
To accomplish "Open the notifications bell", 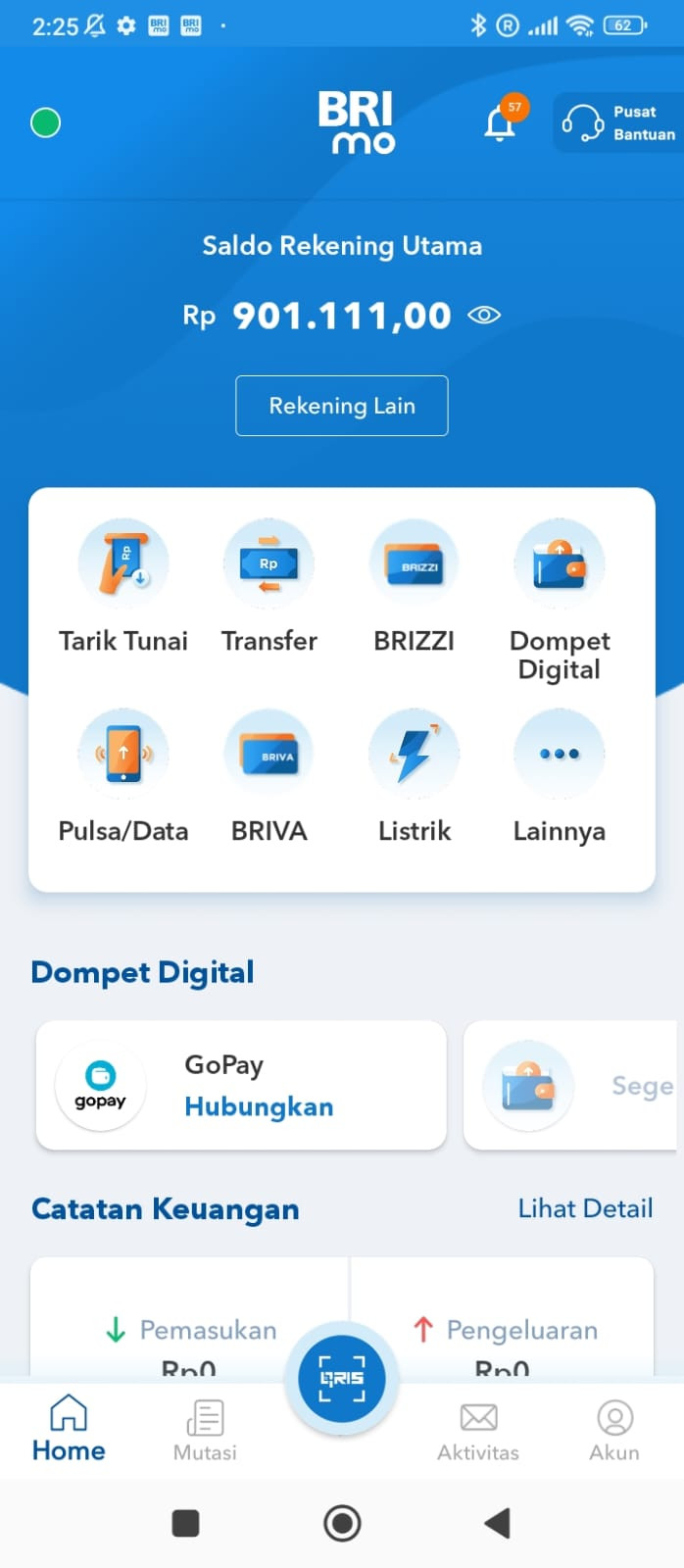I will (x=500, y=123).
